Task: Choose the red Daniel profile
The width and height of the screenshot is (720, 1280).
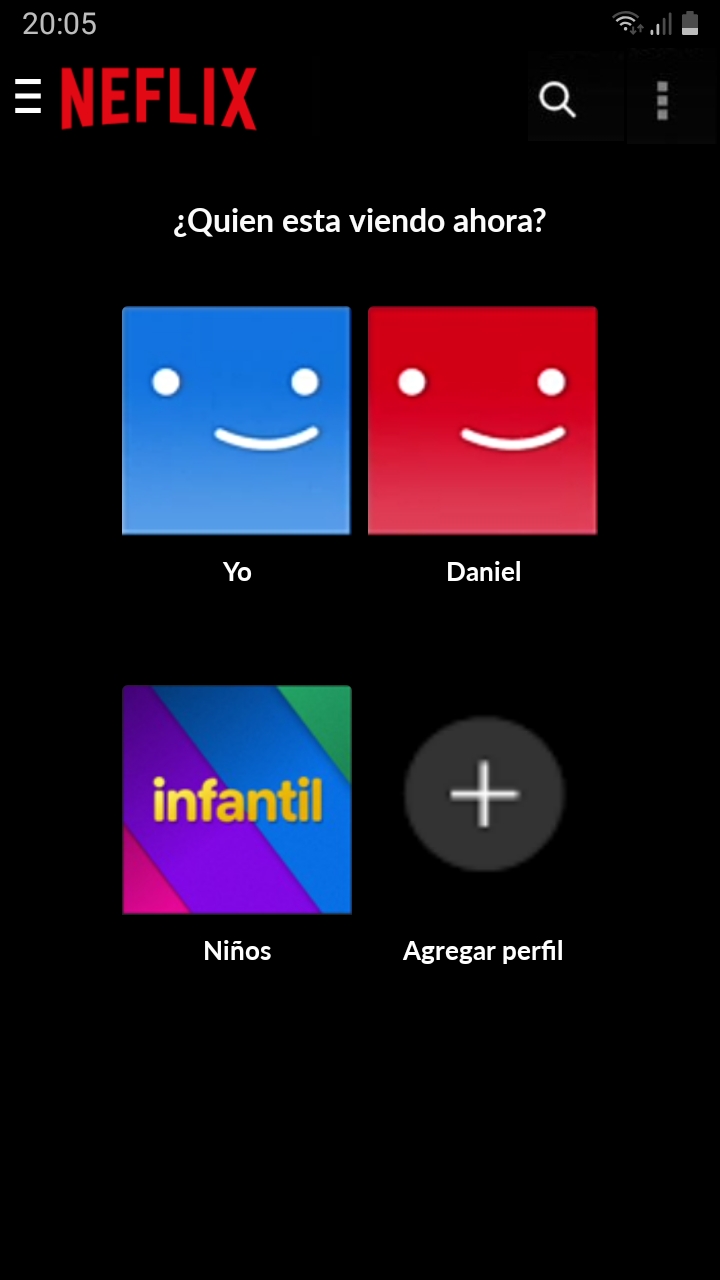Action: pyautogui.click(x=482, y=421)
